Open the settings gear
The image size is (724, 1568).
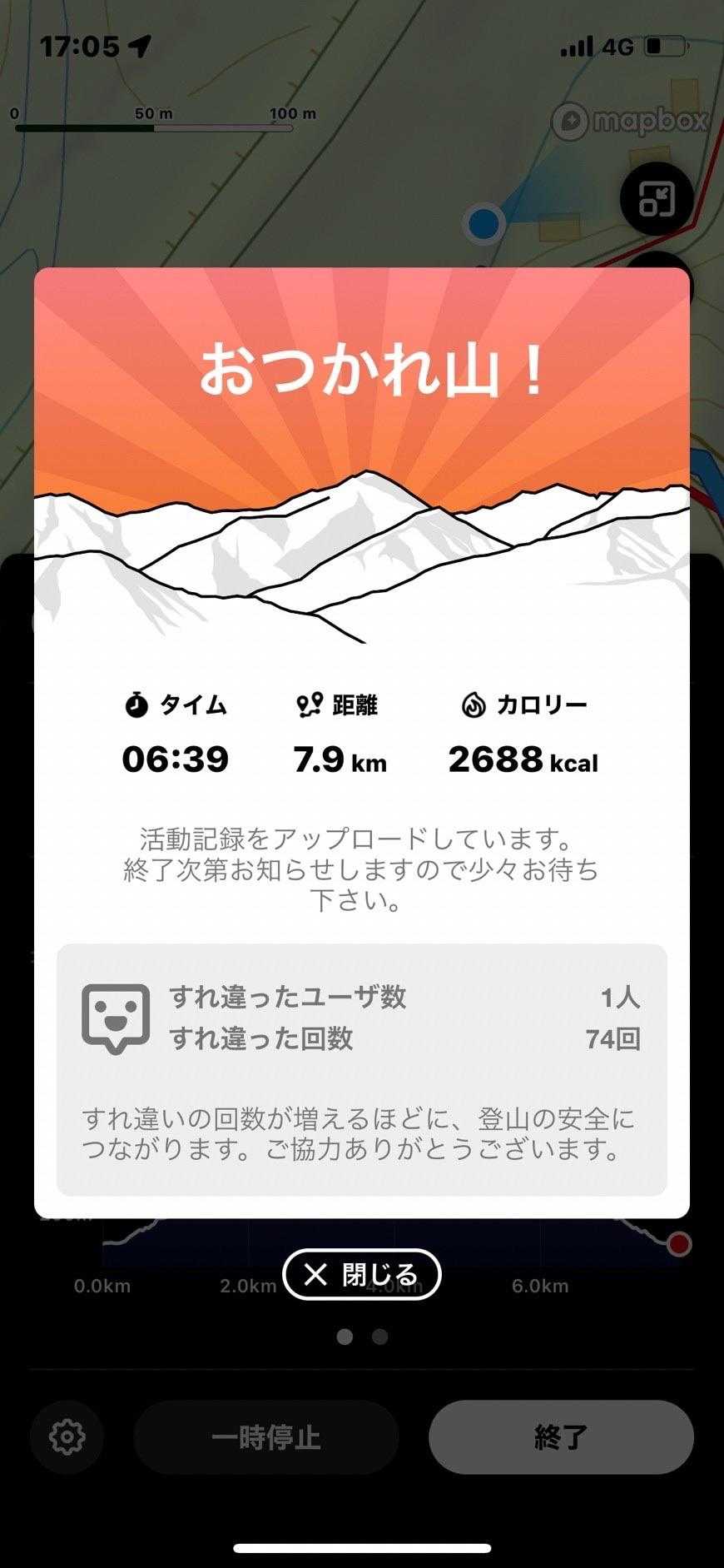67,1436
